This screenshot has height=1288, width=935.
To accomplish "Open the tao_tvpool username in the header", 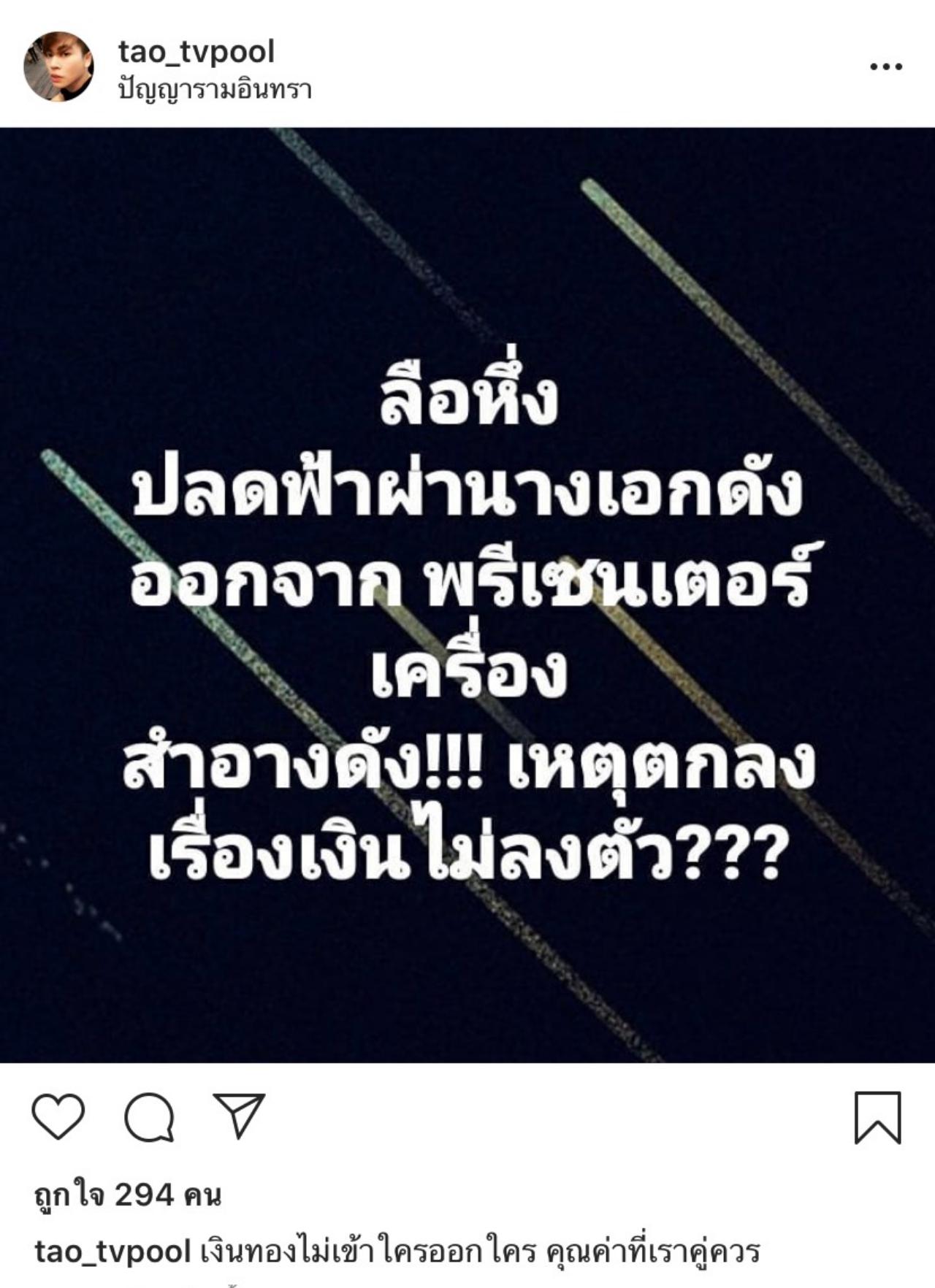I will [x=196, y=51].
